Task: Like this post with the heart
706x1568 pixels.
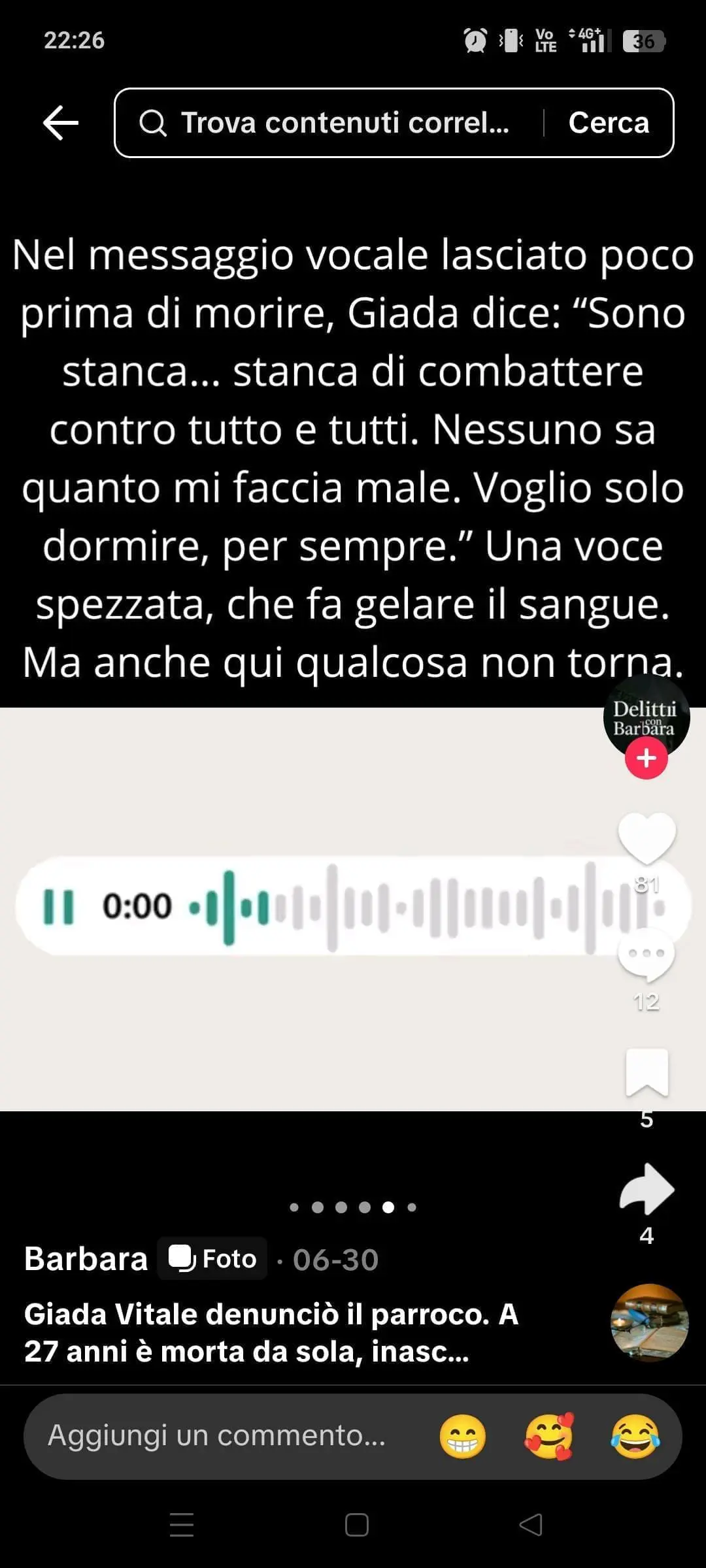Action: pyautogui.click(x=646, y=838)
